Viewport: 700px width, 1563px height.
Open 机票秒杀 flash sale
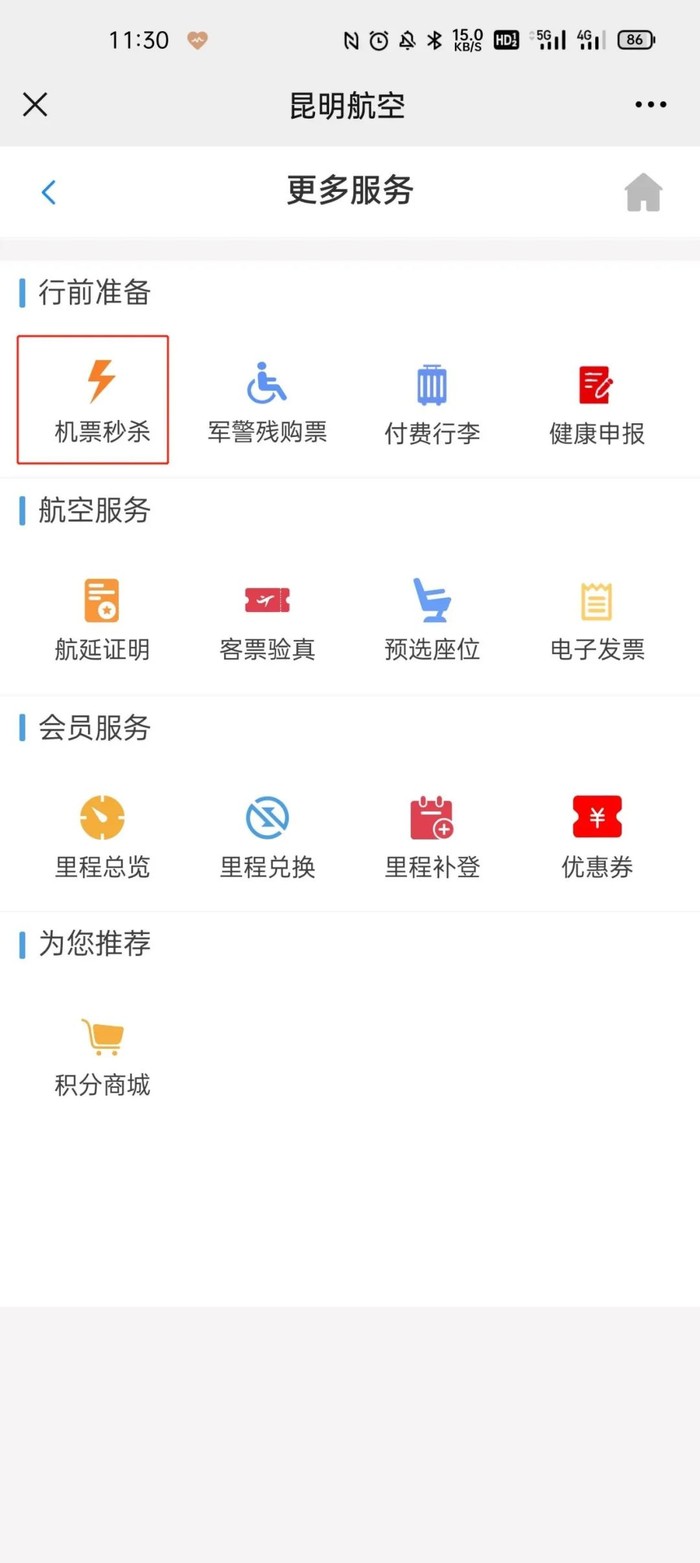point(101,401)
